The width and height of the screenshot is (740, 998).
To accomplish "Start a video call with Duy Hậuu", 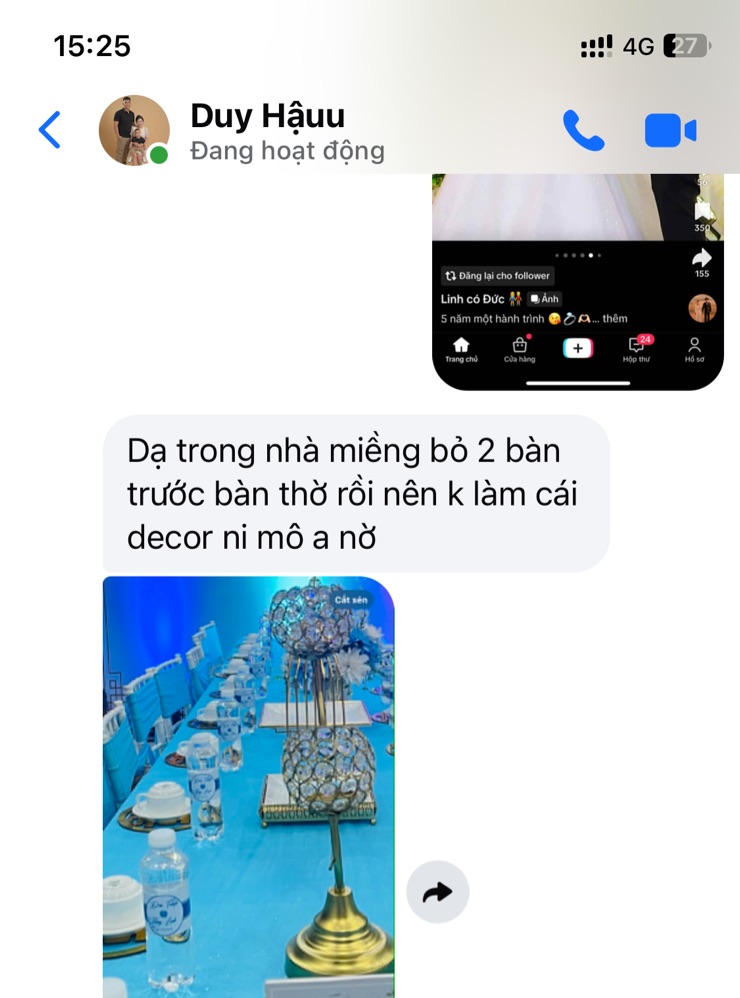I will coord(670,131).
